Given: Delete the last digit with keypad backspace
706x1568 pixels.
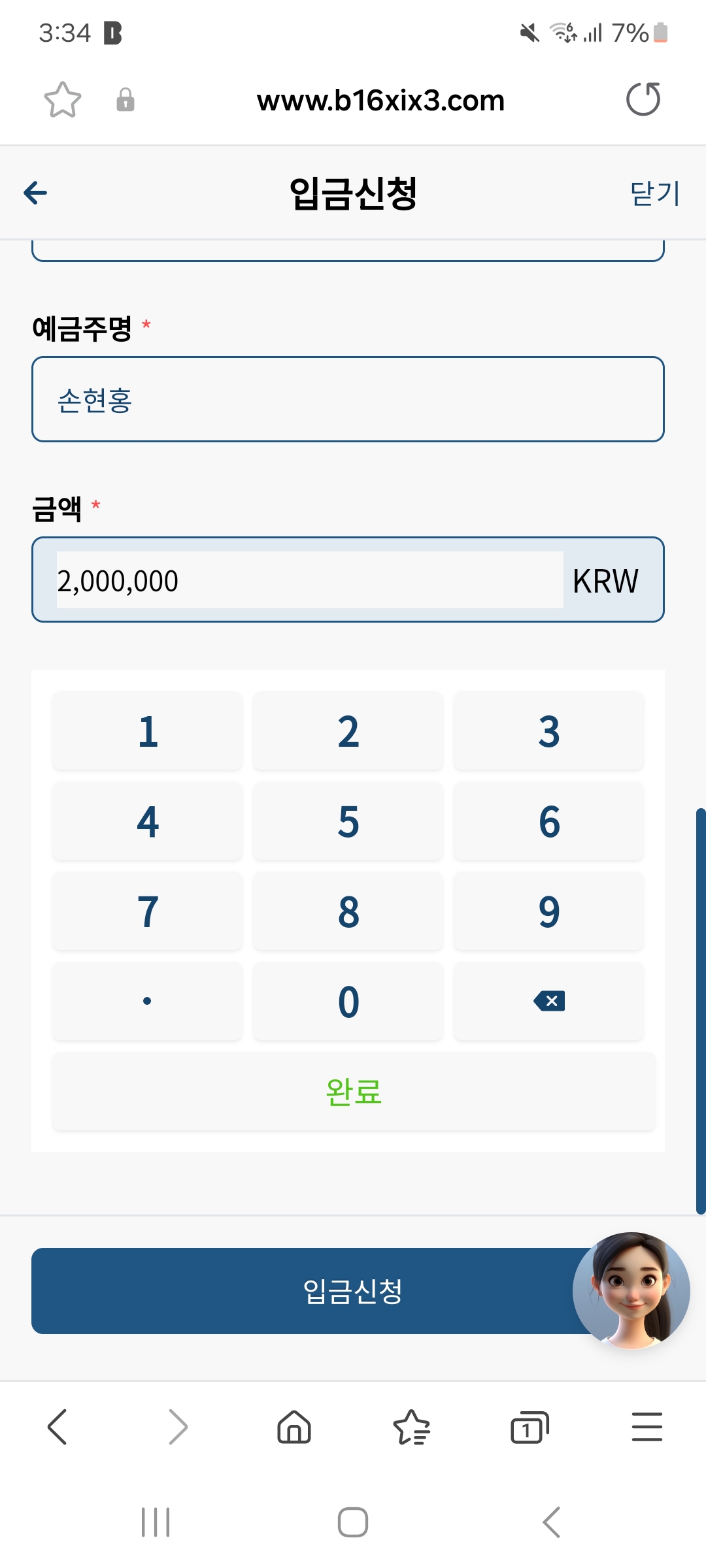Looking at the screenshot, I should 549,1002.
